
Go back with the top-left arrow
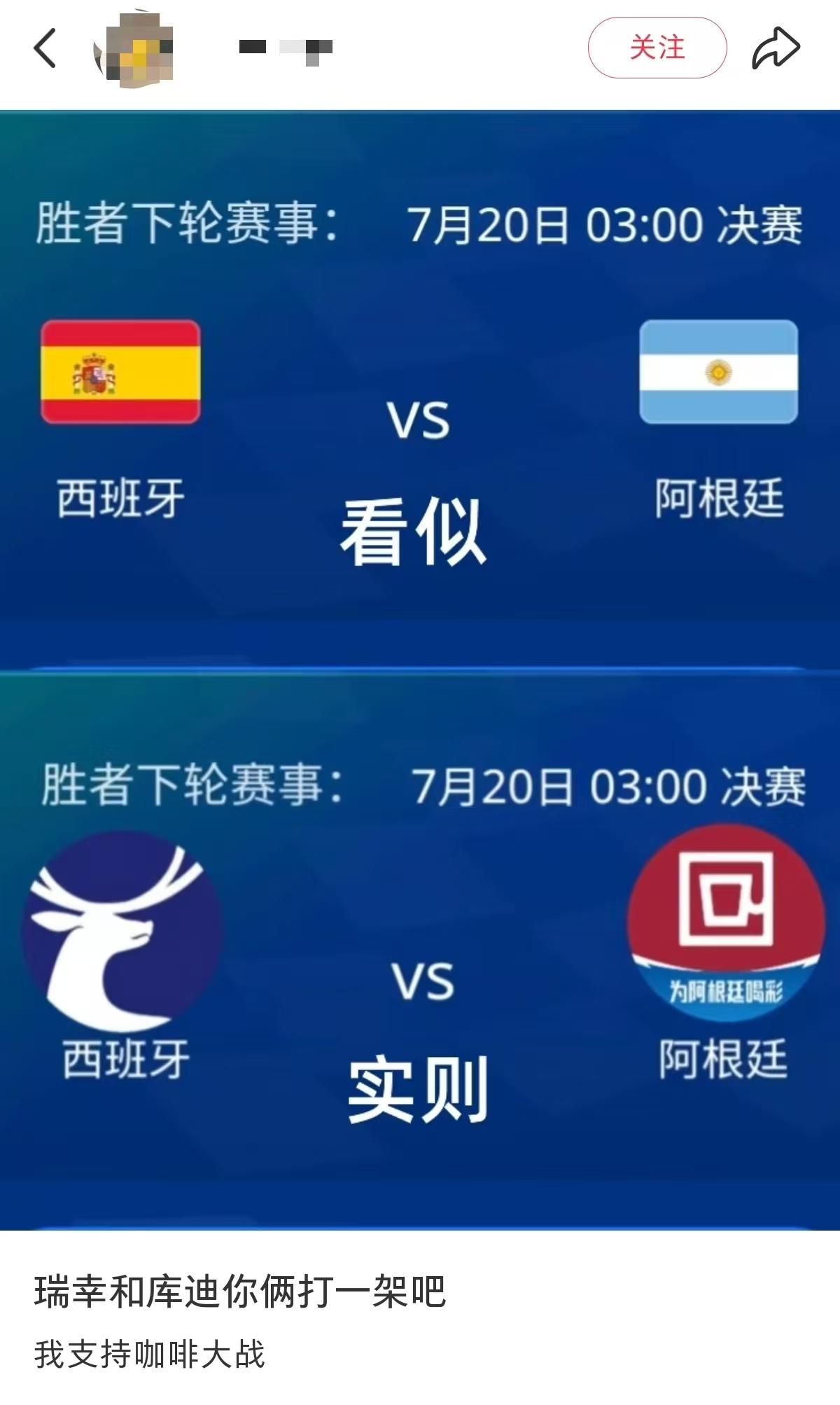[x=45, y=48]
